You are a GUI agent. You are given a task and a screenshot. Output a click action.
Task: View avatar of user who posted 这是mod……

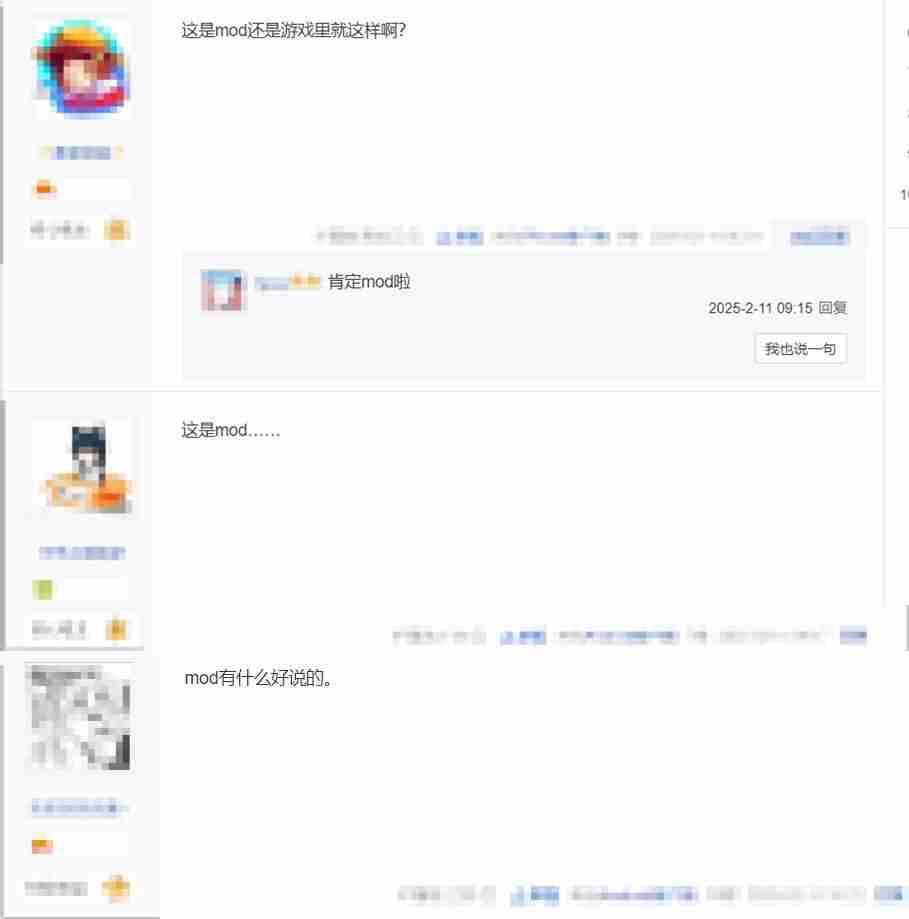[82, 468]
